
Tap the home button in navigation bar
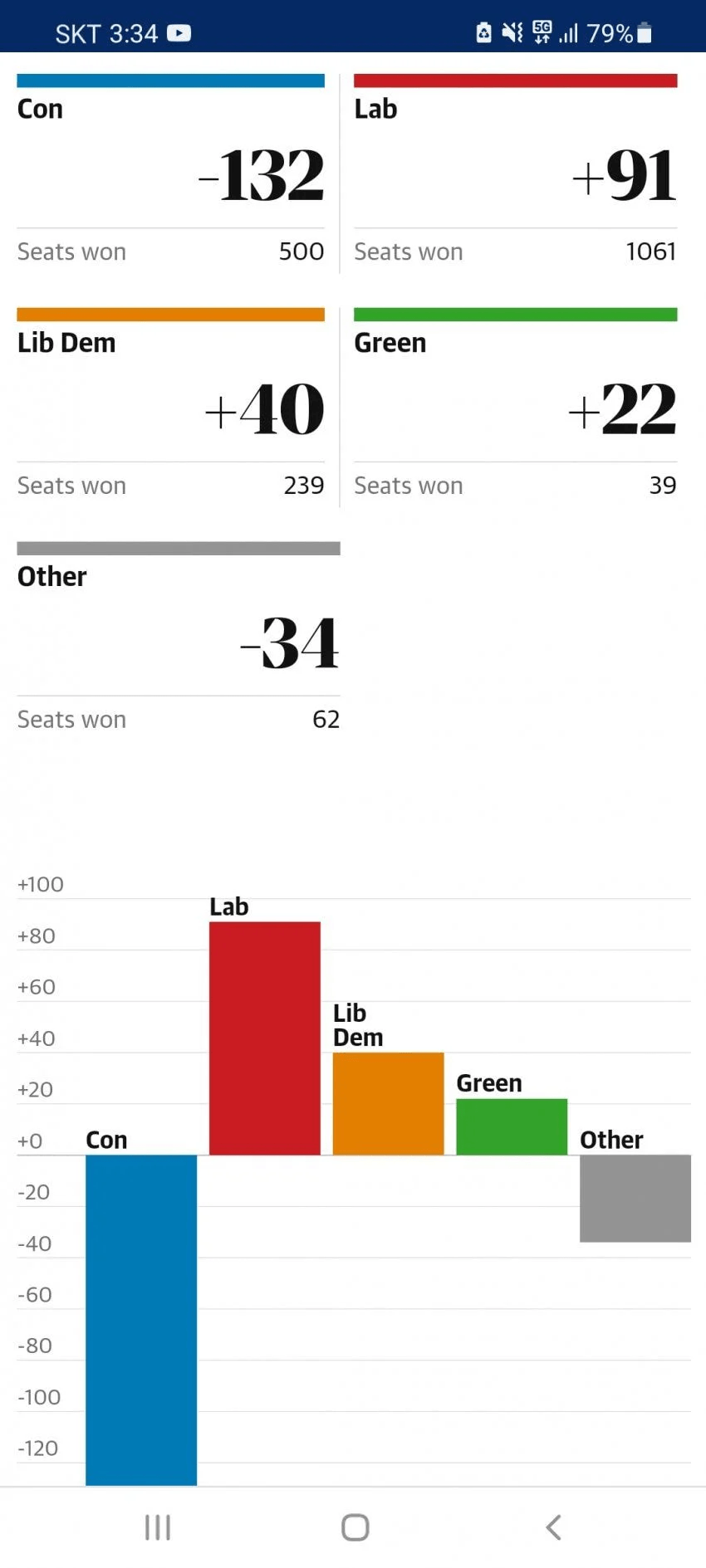(x=355, y=1527)
